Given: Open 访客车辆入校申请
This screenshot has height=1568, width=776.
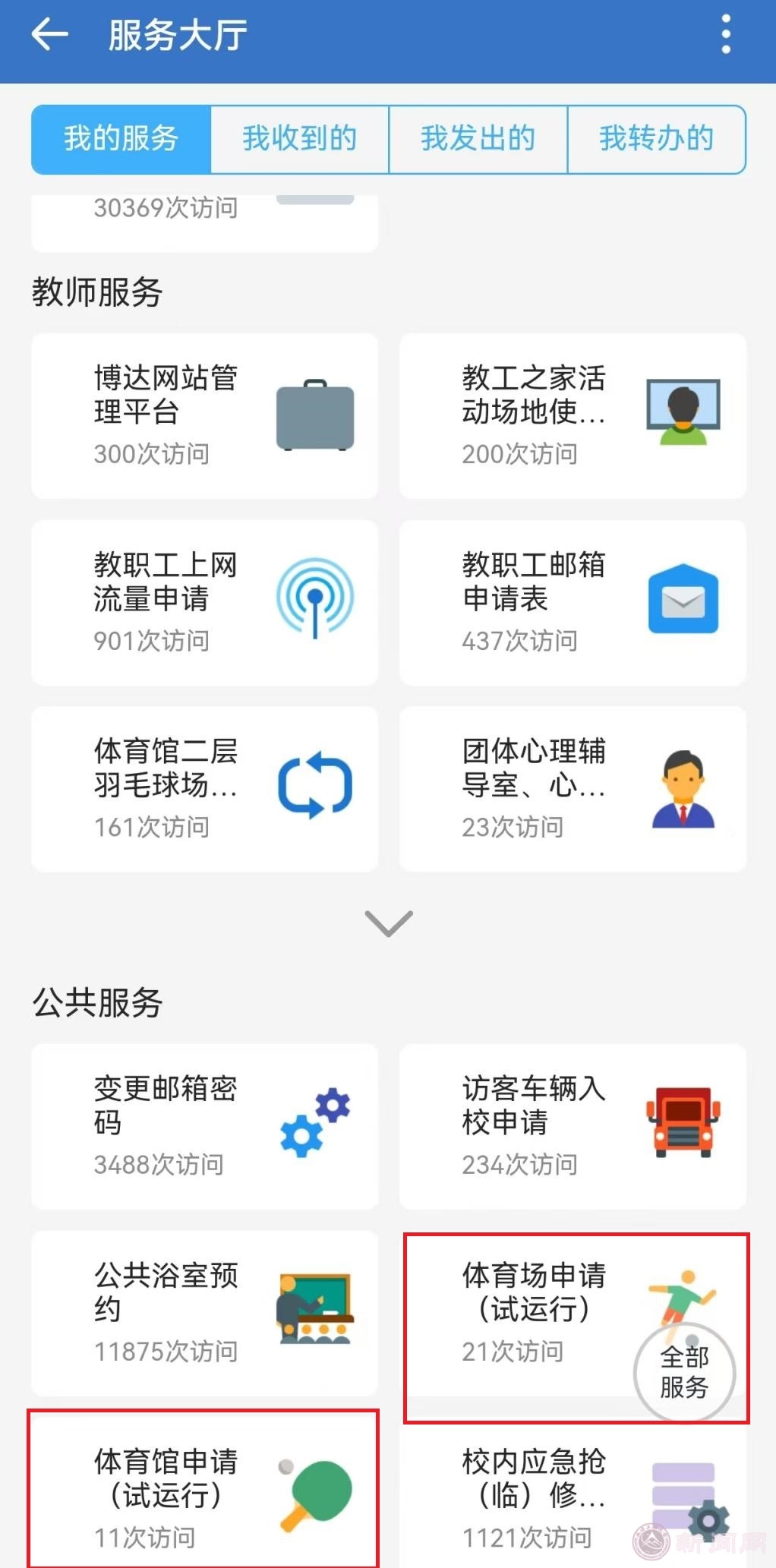Looking at the screenshot, I should [x=573, y=1125].
